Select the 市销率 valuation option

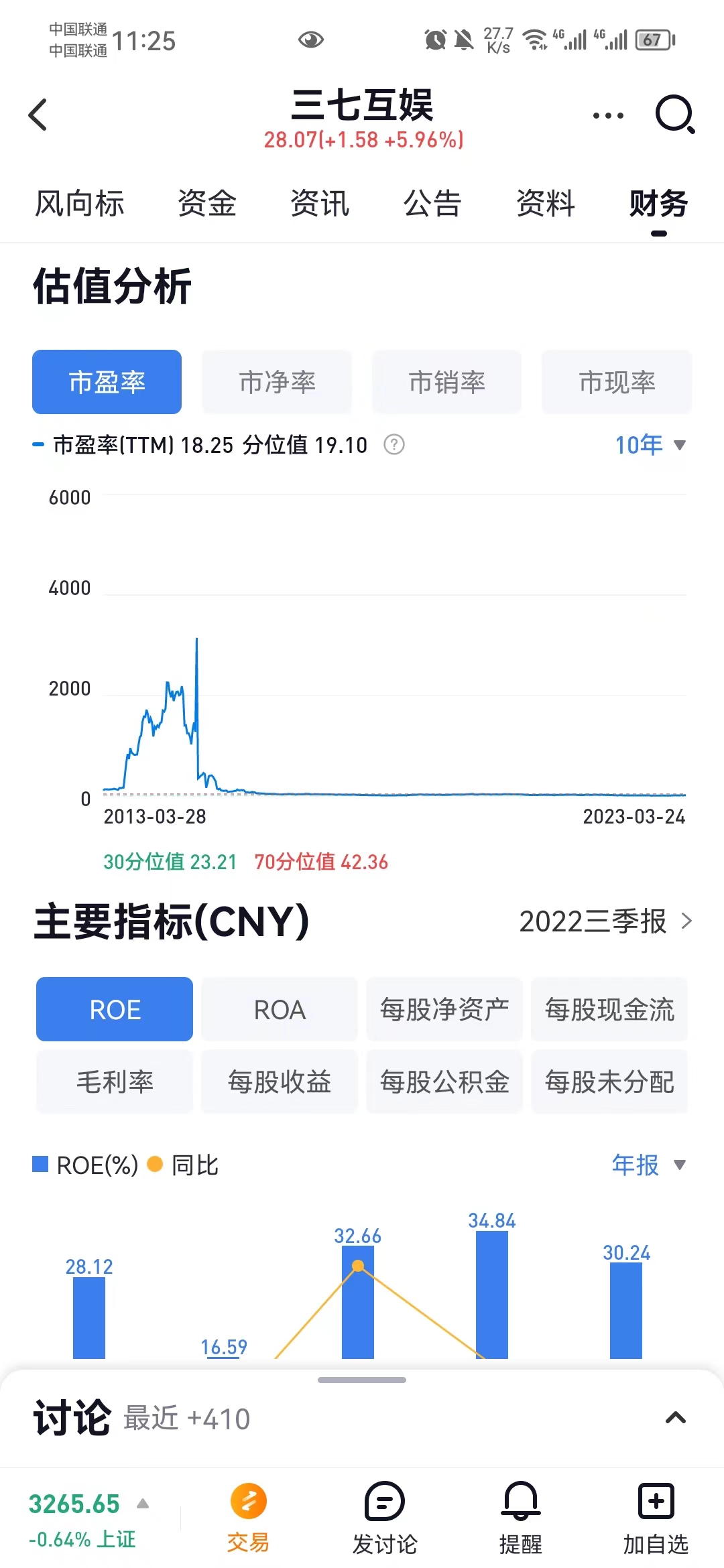click(446, 381)
